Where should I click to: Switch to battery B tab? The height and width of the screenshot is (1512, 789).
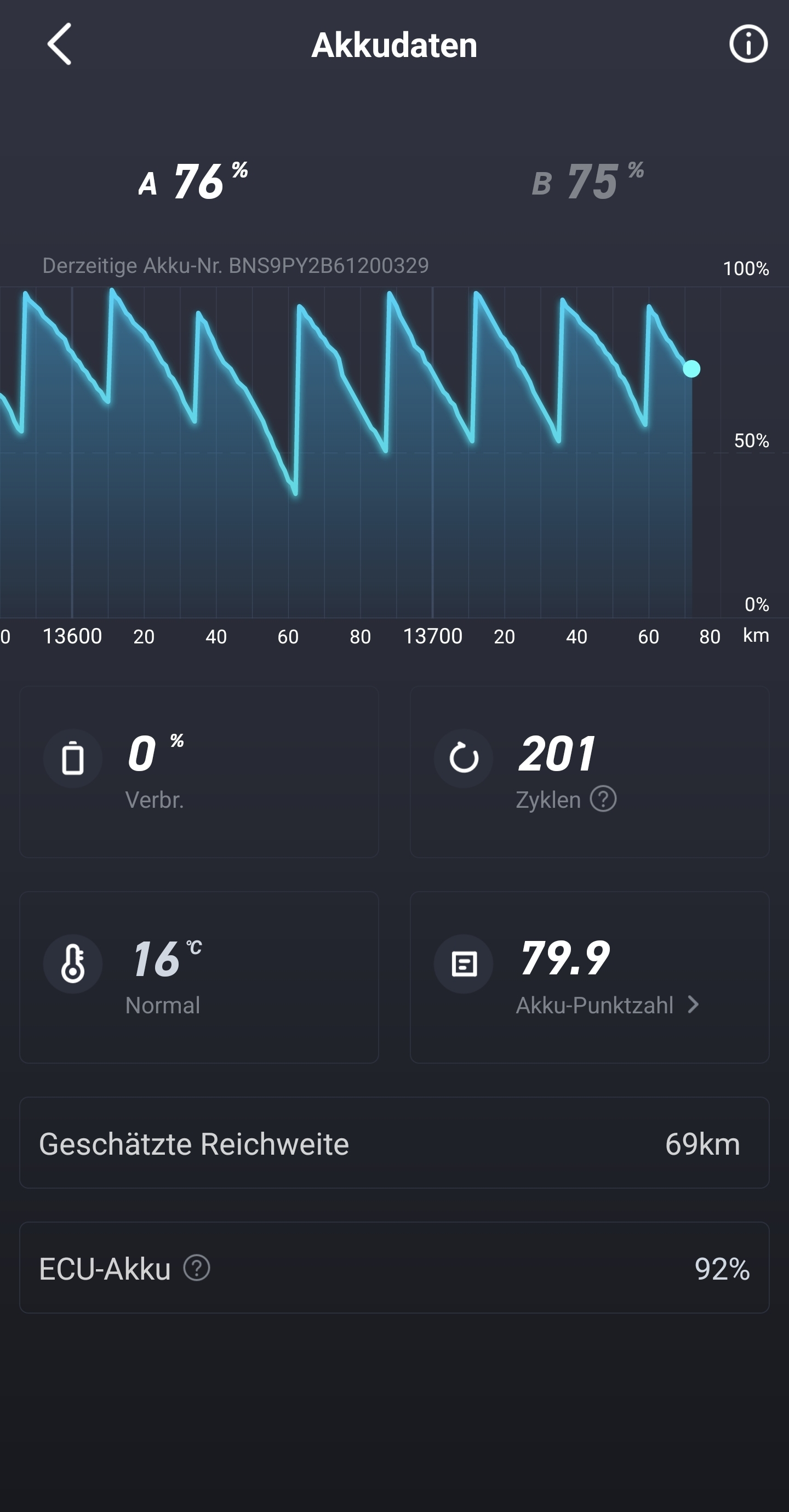[587, 181]
